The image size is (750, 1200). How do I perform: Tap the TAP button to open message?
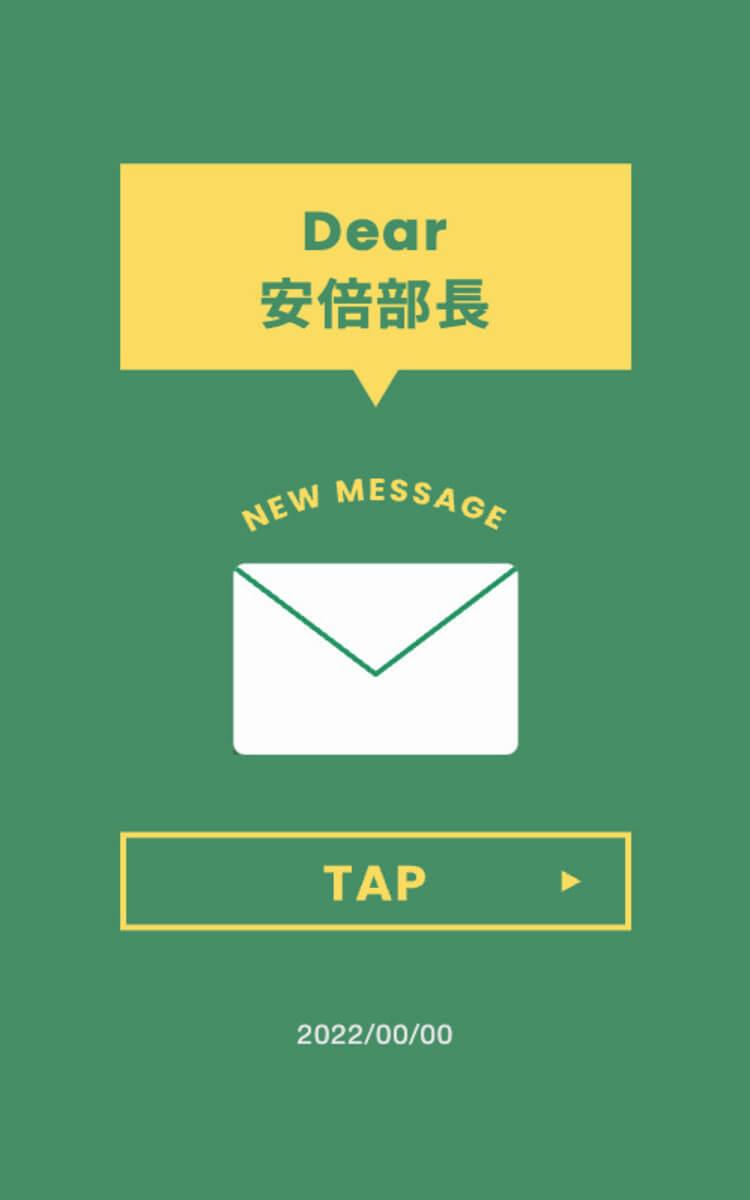click(375, 881)
